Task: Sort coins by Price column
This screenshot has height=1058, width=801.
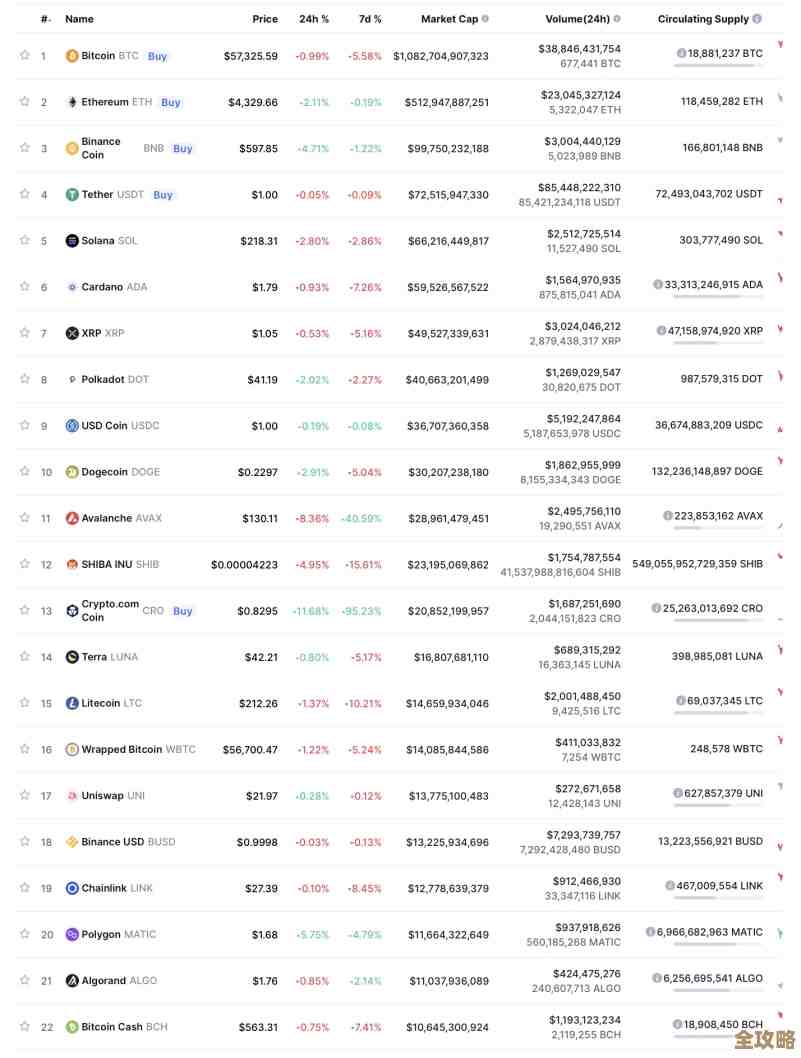Action: [x=265, y=19]
